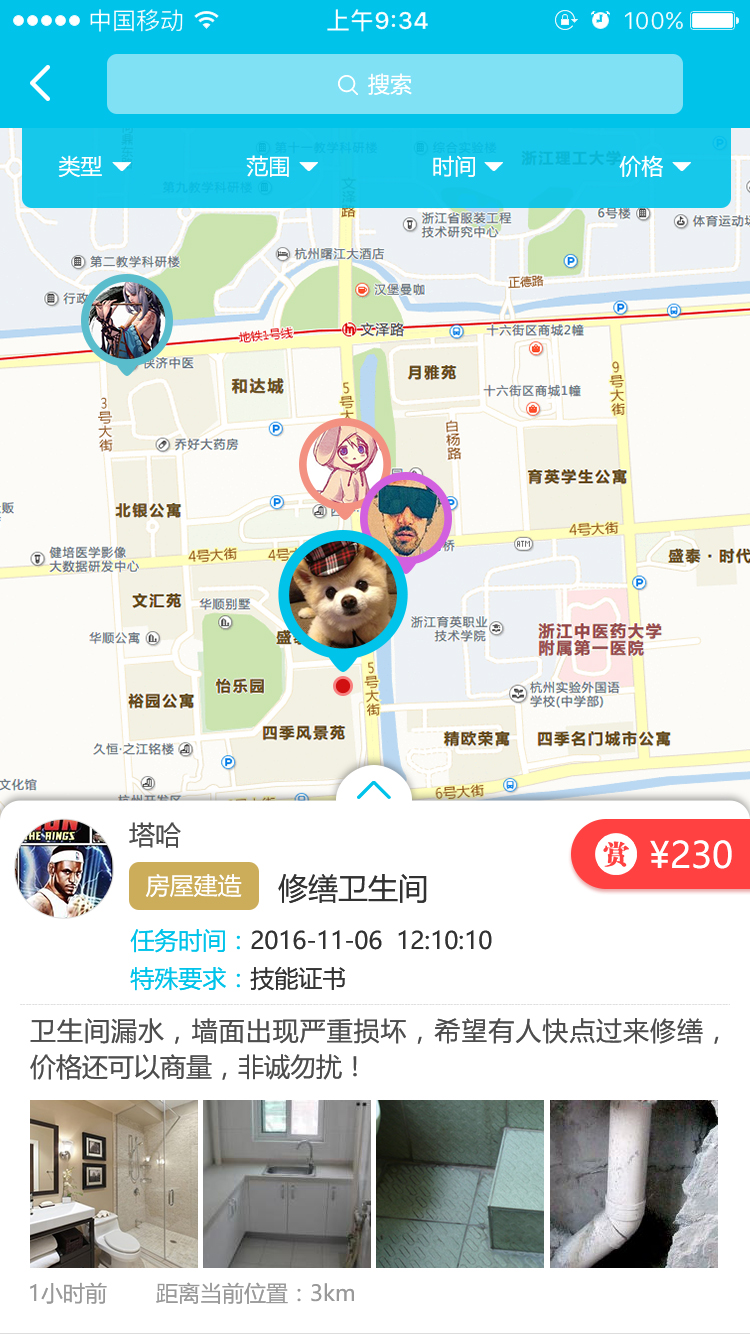The height and width of the screenshot is (1334, 750).
Task: Expand the 类型 filter dropdown
Action: point(94,167)
